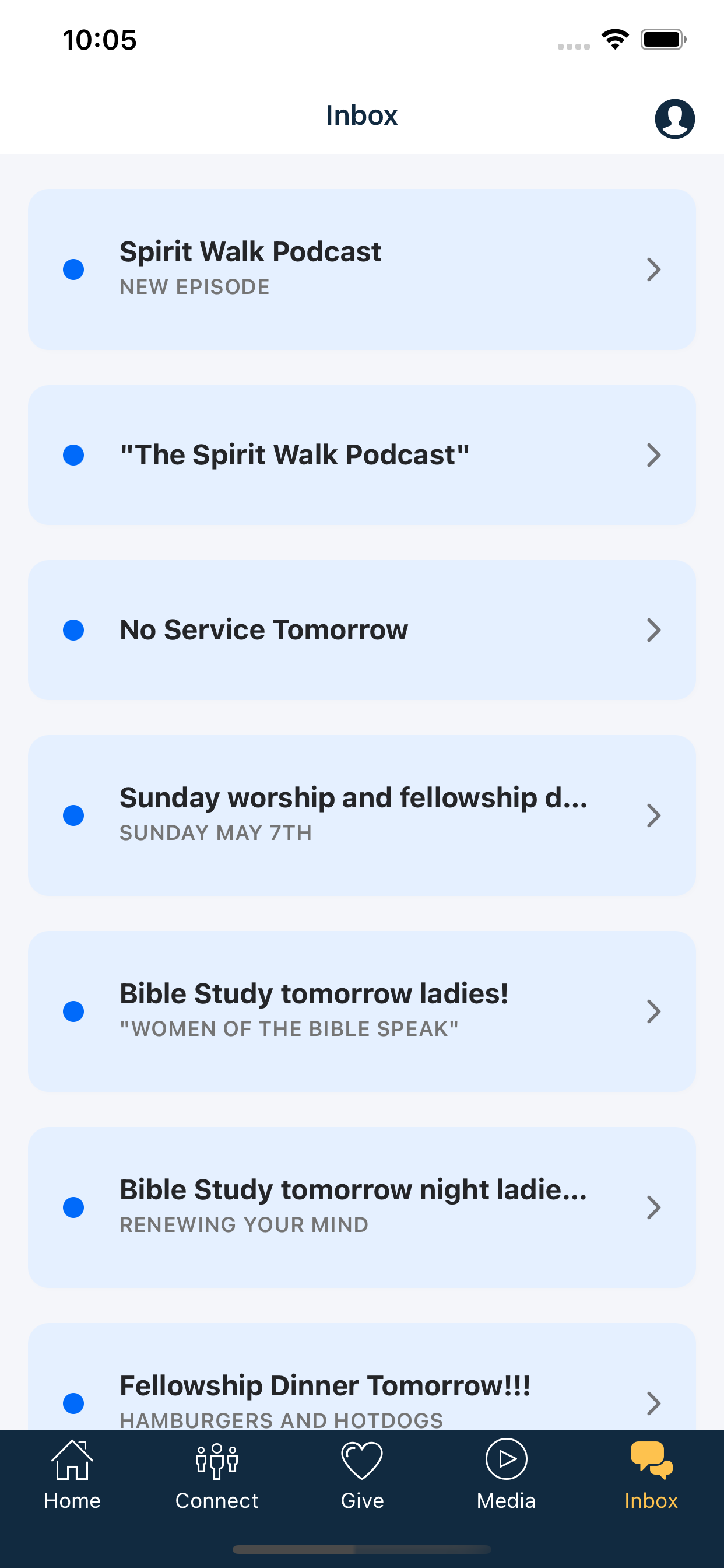Open the quoted "The Spirit Walk Podcast" message
The width and height of the screenshot is (724, 1568).
pyautogui.click(x=362, y=454)
